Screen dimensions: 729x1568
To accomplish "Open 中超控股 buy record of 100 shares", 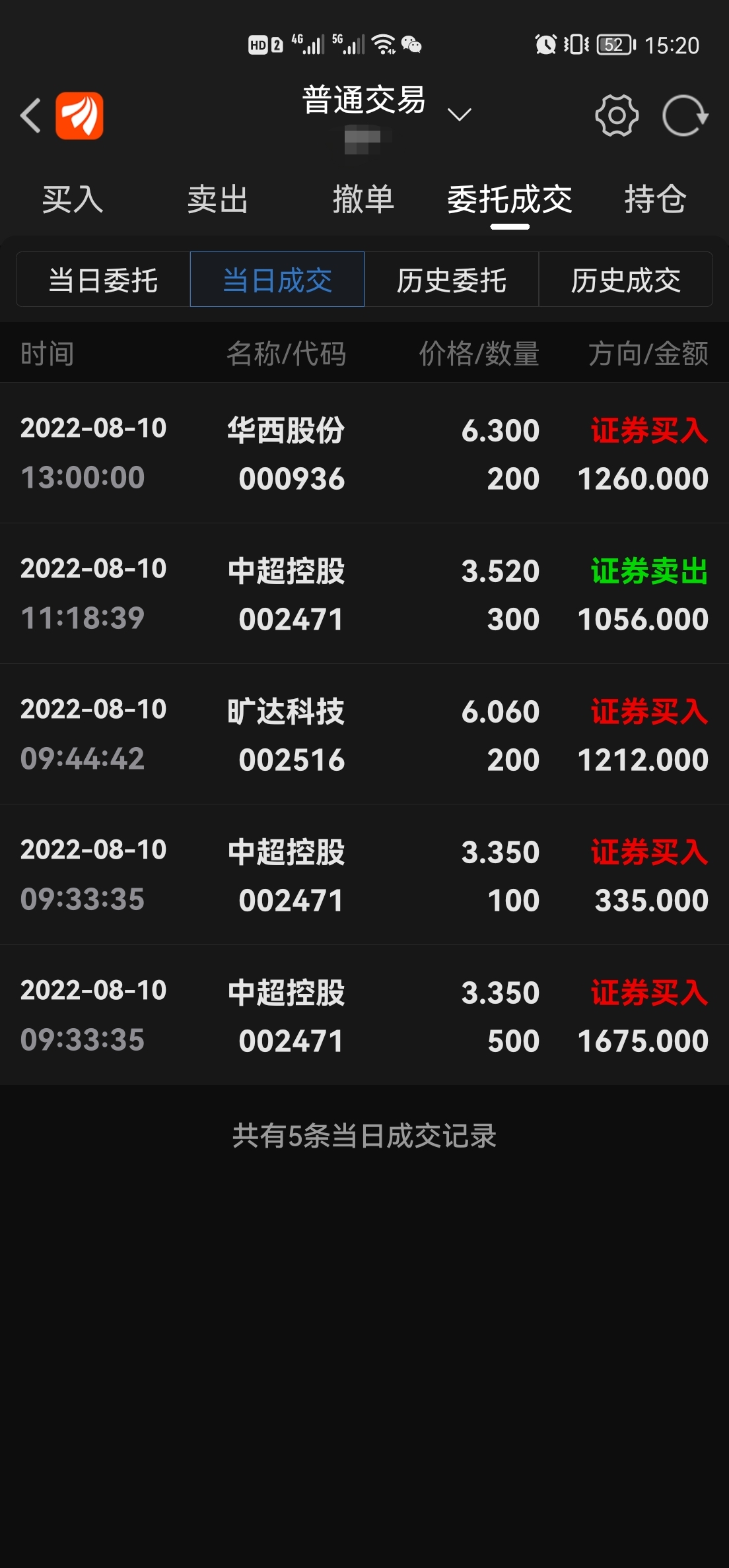I will click(x=364, y=875).
